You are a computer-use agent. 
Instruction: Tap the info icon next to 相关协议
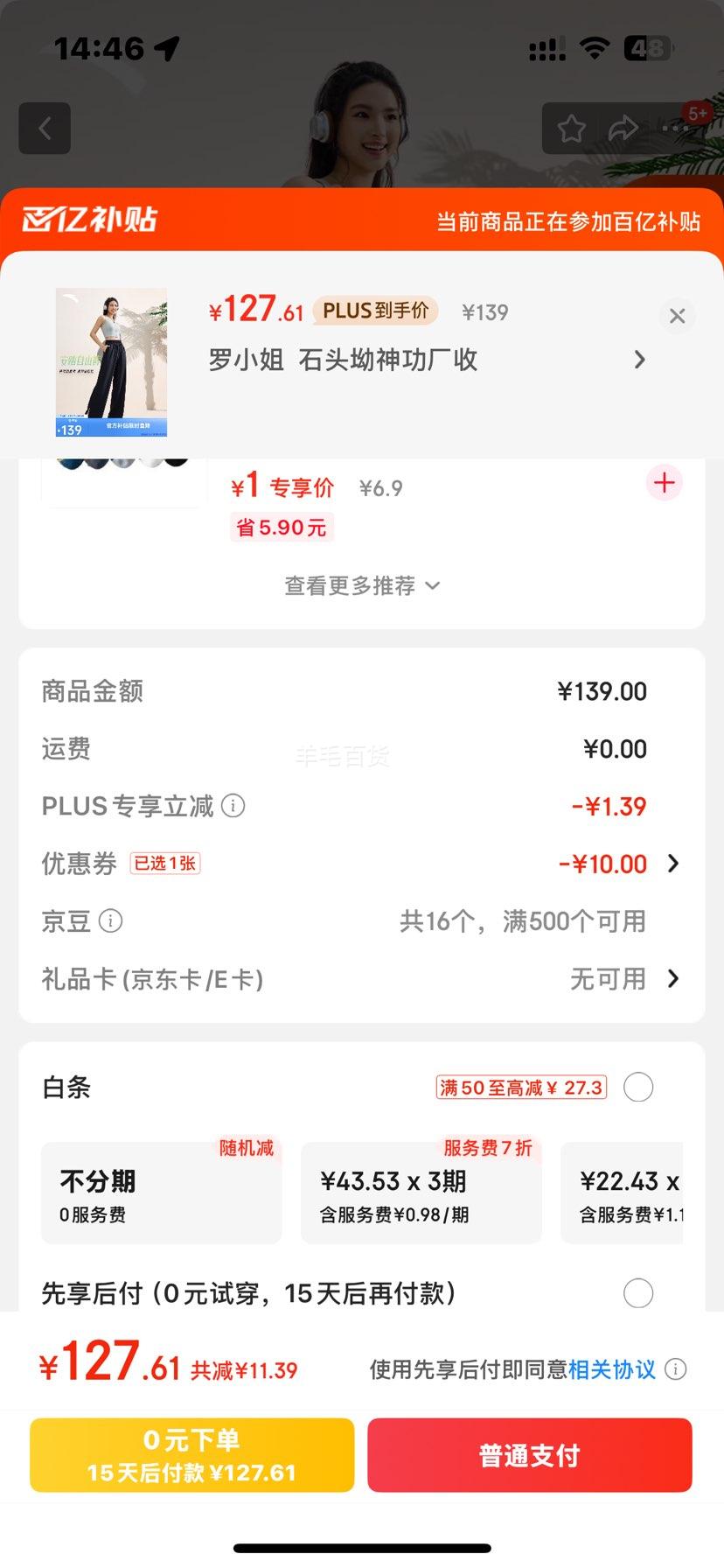673,1368
